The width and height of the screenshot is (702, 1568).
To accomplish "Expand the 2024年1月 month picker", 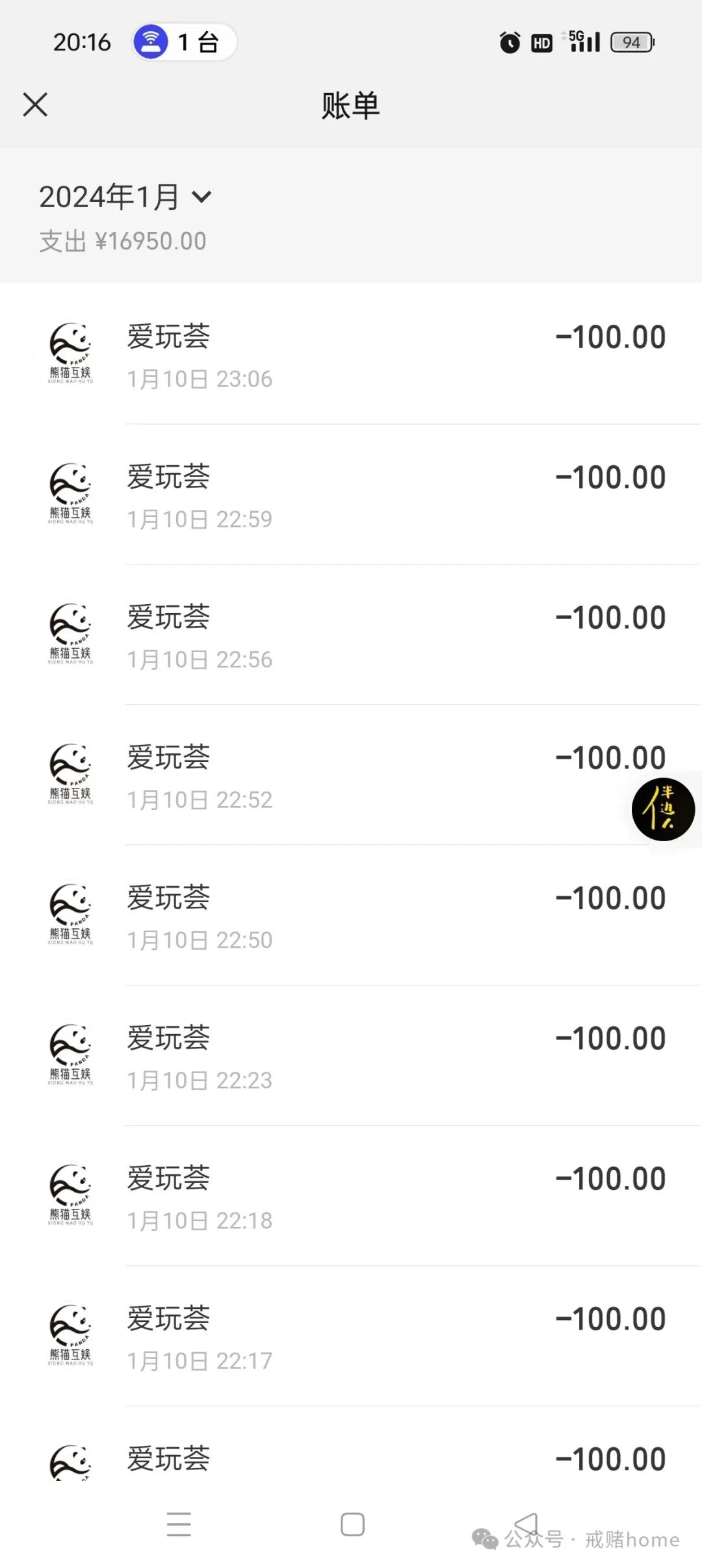I will pos(125,197).
